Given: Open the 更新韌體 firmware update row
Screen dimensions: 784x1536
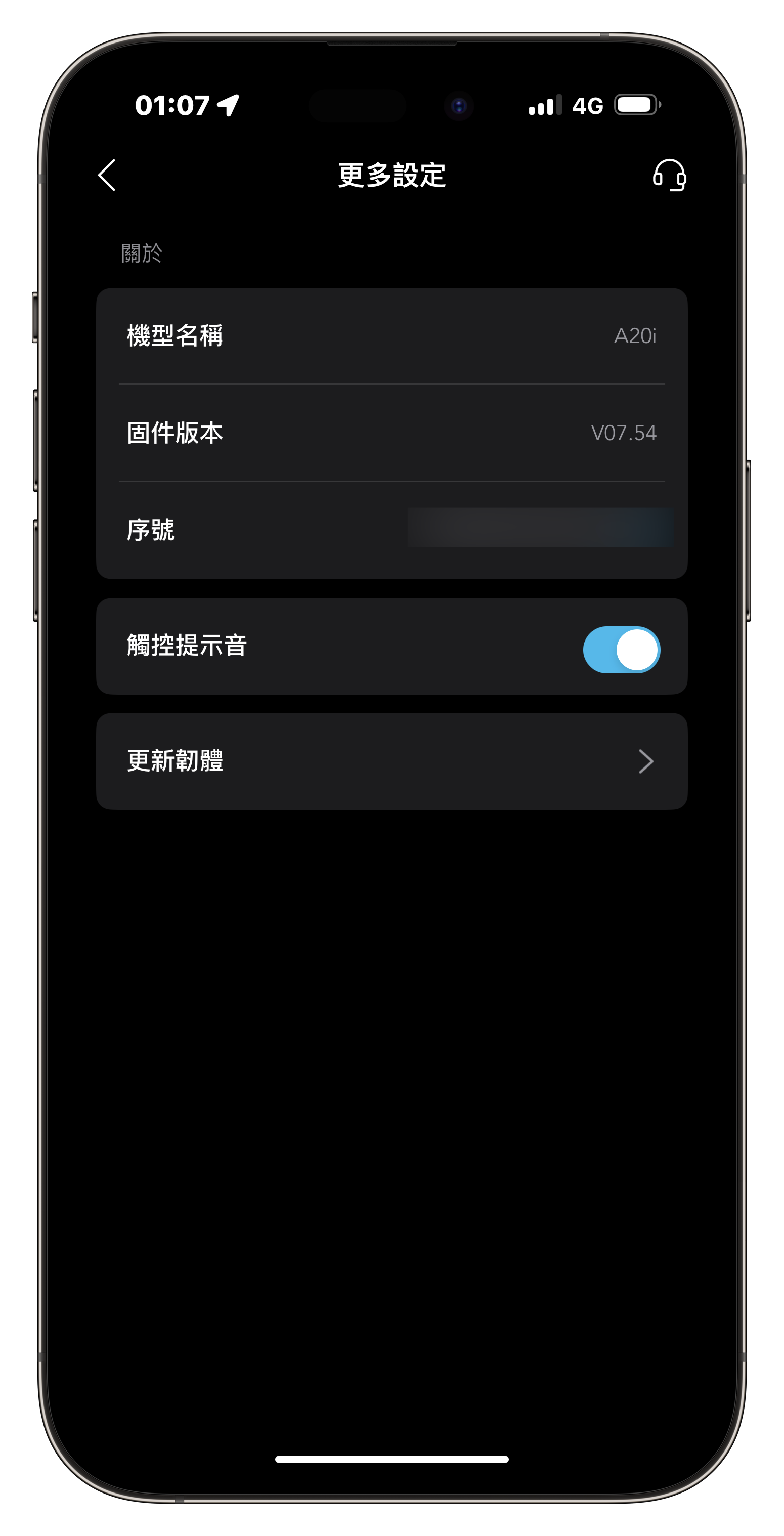Looking at the screenshot, I should pos(391,761).
